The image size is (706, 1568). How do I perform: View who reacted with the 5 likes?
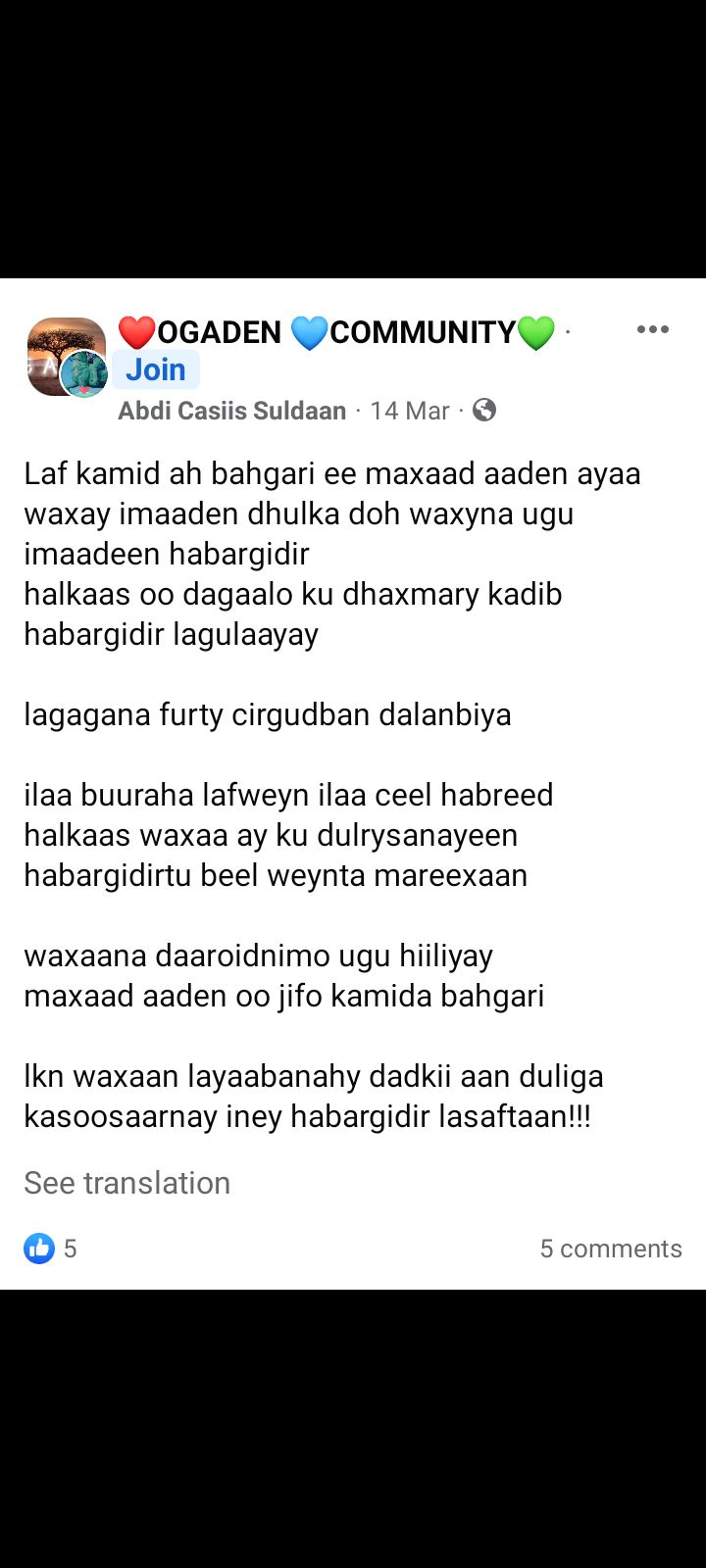(x=50, y=1249)
